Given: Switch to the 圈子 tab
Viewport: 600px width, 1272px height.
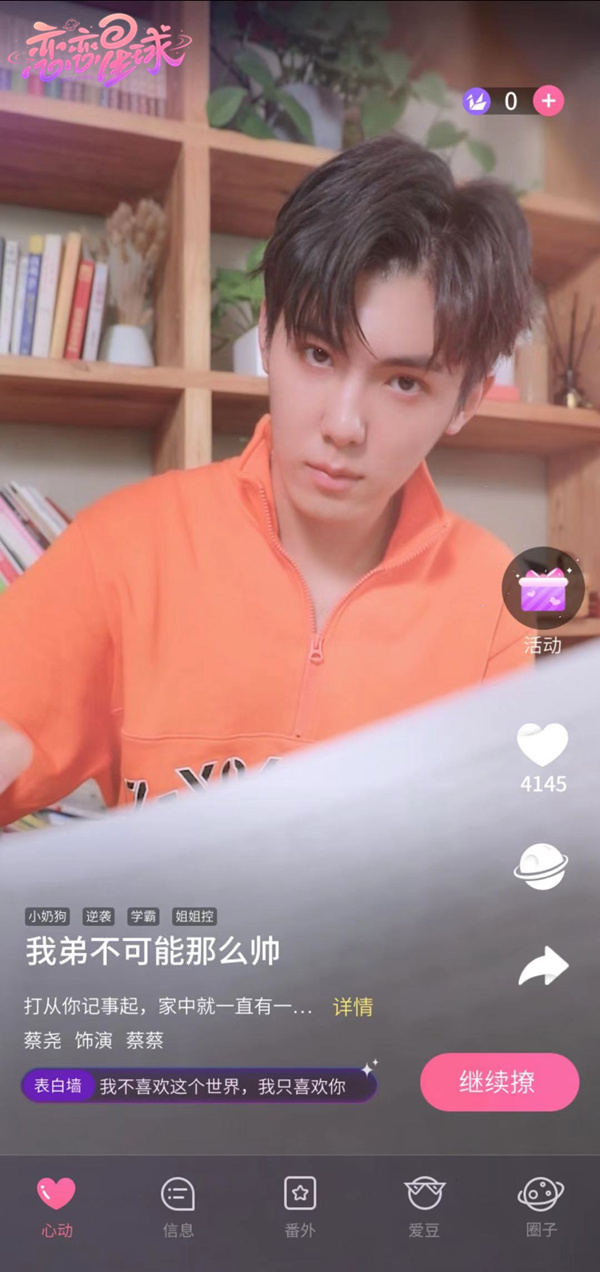Looking at the screenshot, I should point(541,1208).
